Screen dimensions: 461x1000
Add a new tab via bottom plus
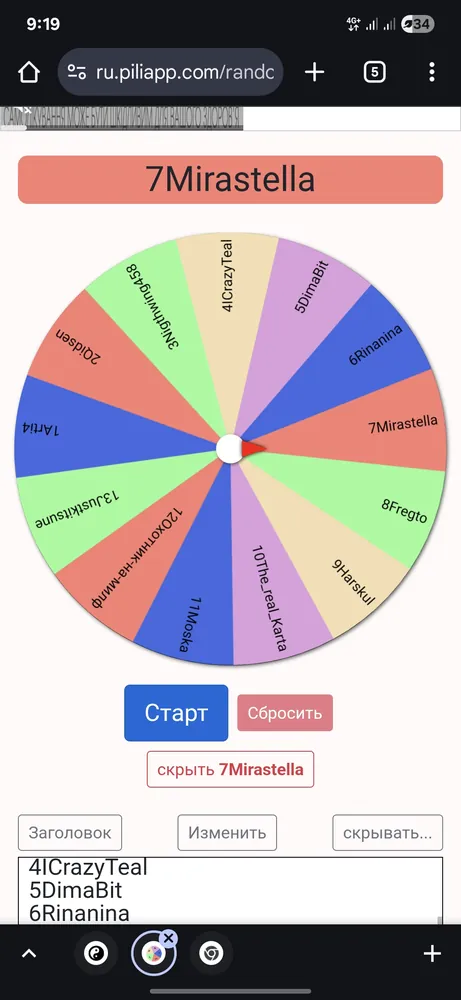point(432,954)
